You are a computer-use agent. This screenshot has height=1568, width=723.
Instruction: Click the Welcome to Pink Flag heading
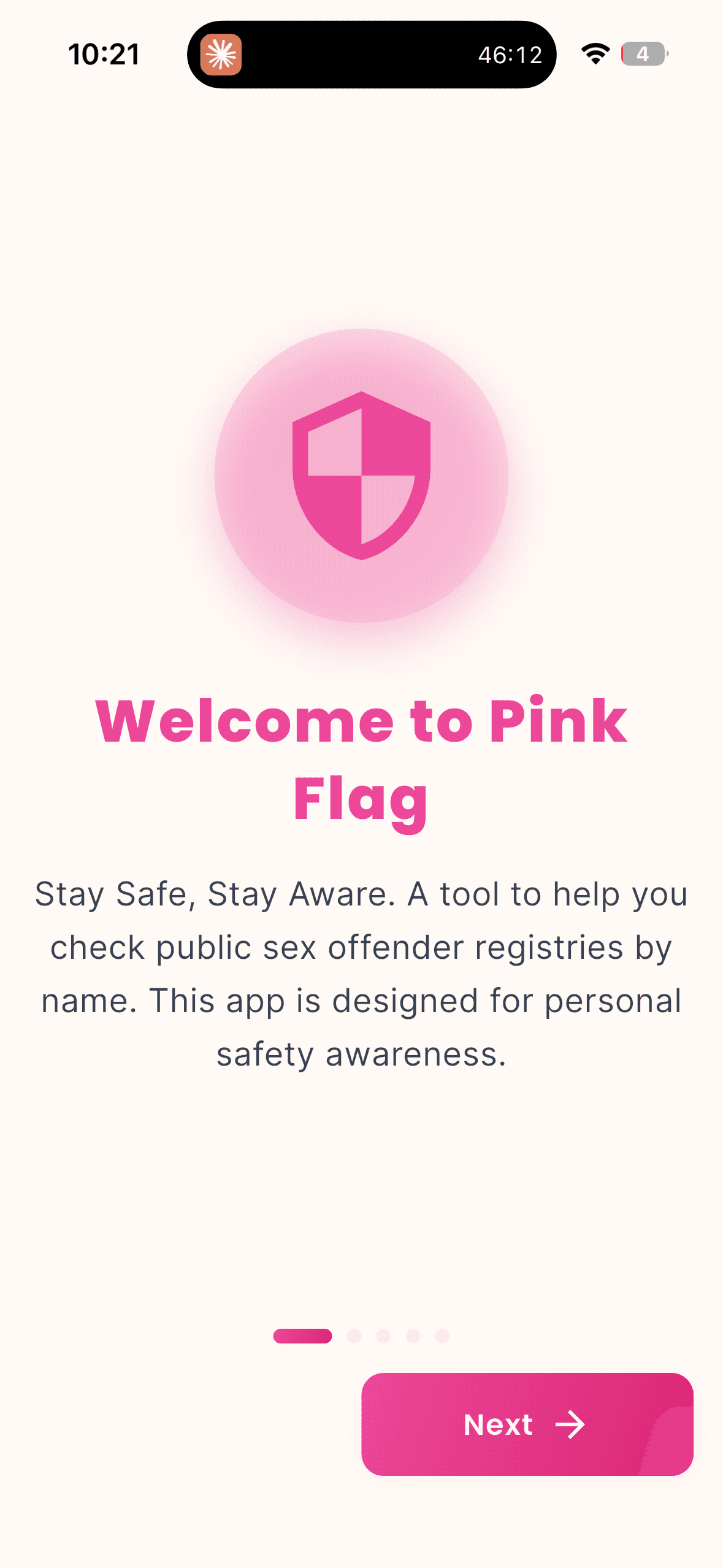point(361,761)
